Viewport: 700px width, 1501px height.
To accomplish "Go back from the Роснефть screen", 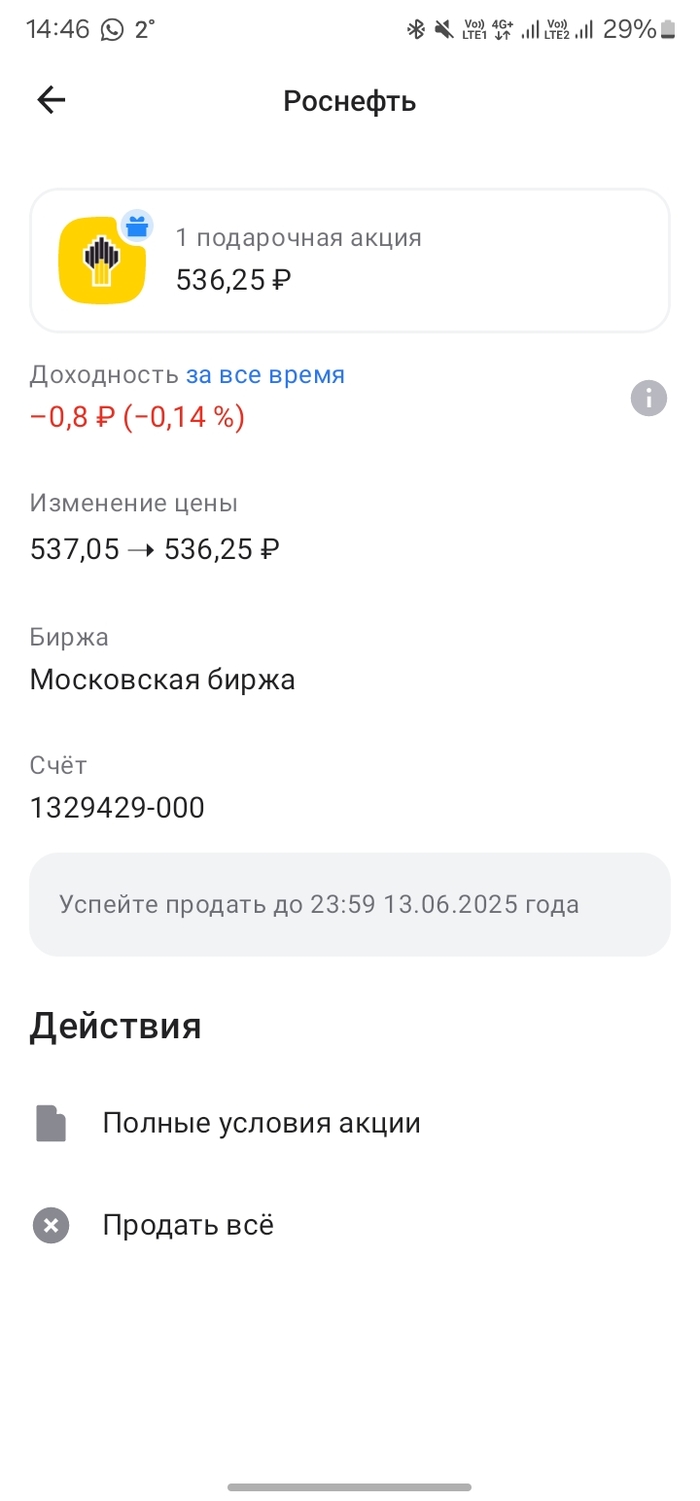I will tap(51, 100).
